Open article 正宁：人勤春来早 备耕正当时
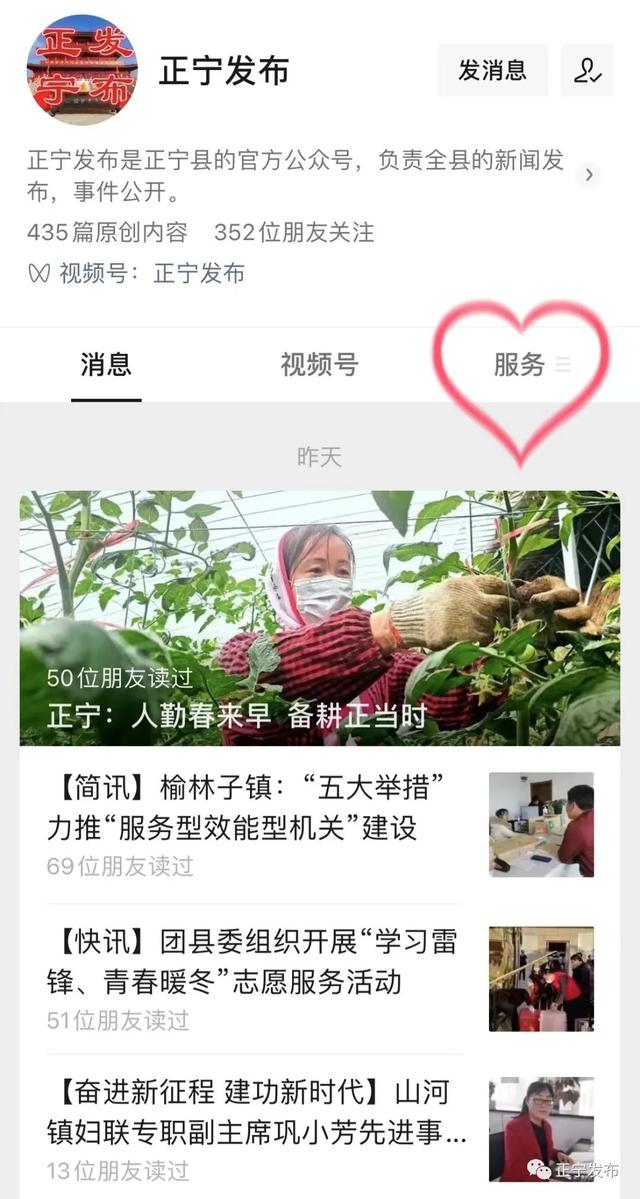The image size is (640, 1199). pos(320,618)
